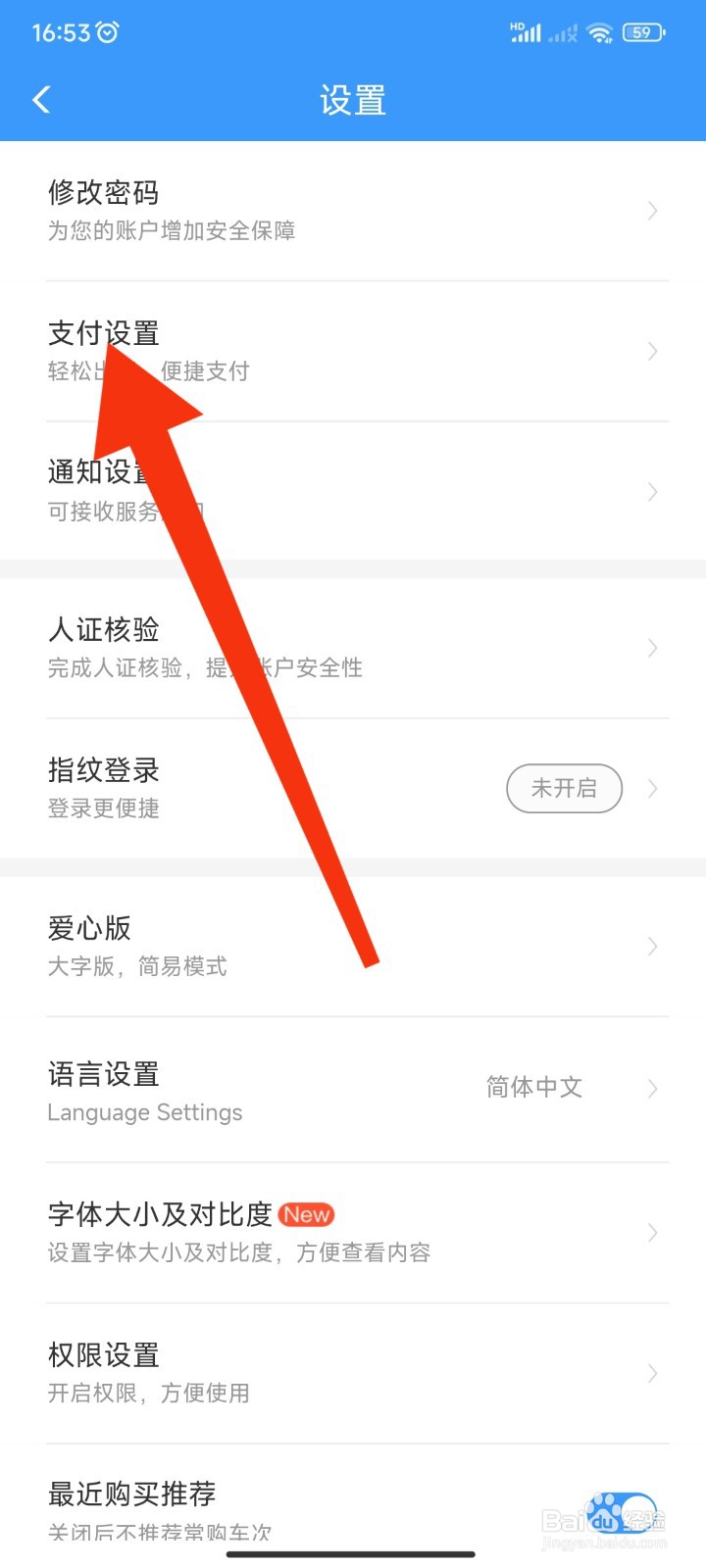This screenshot has height=1568, width=706.
Task: Select 简体中文 current language value
Action: pyautogui.click(x=533, y=1087)
